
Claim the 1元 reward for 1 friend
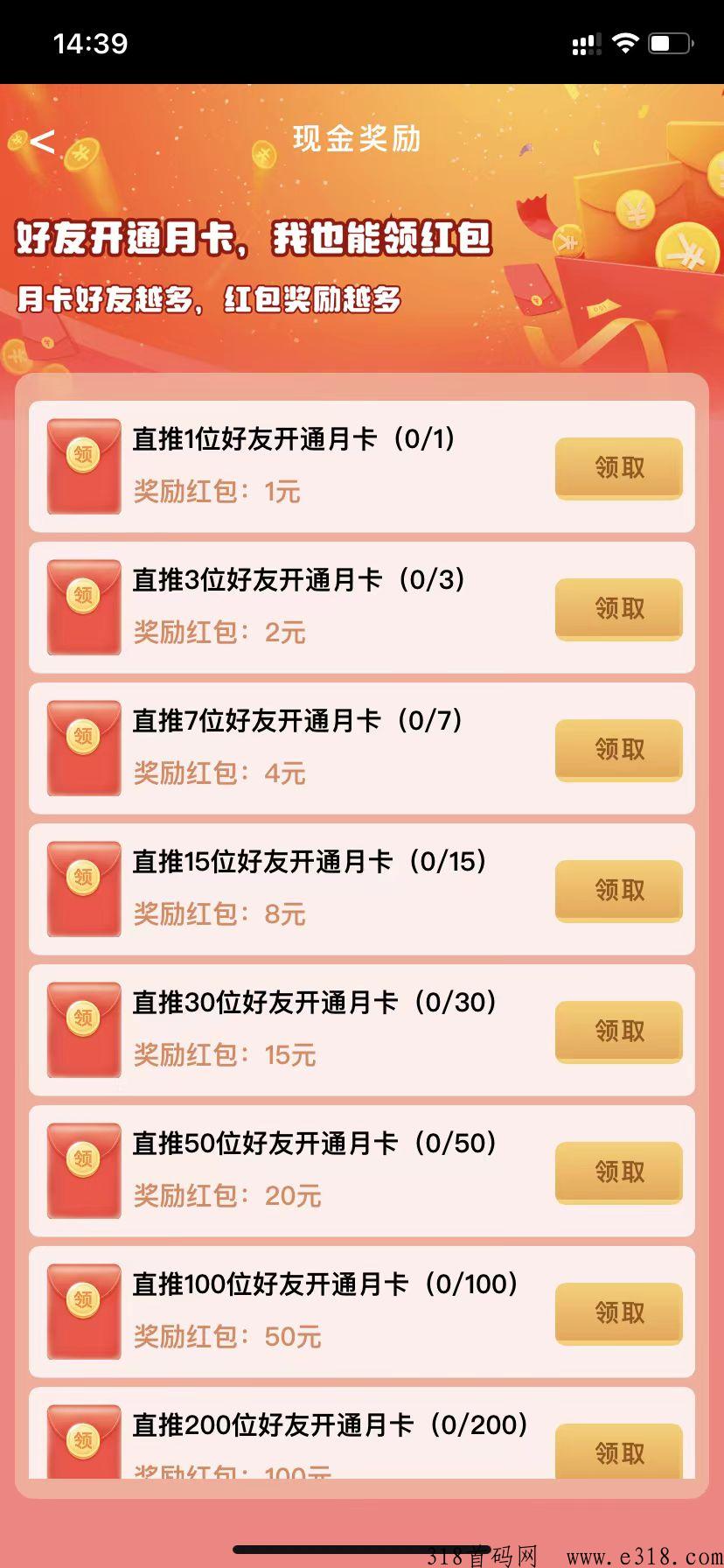(x=618, y=468)
